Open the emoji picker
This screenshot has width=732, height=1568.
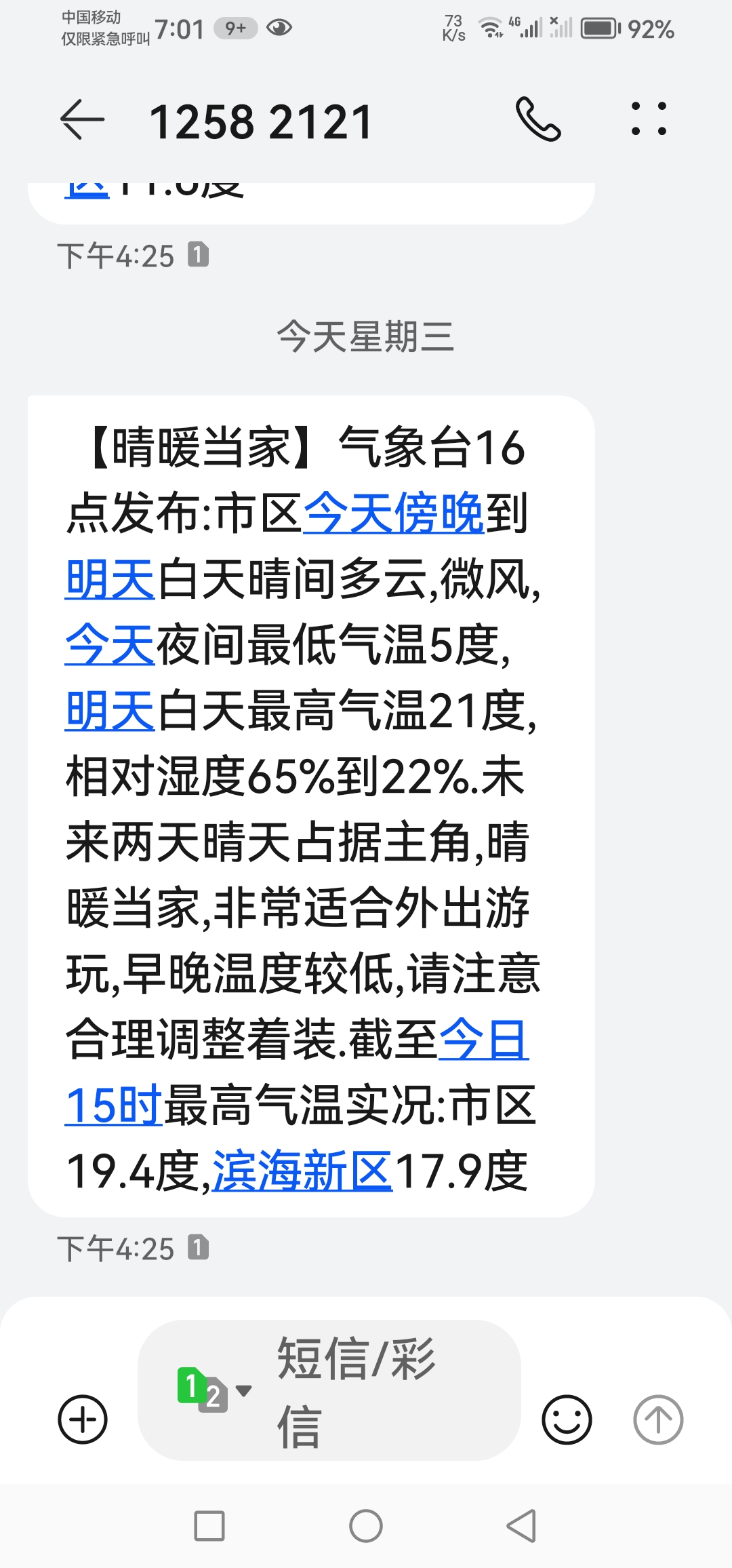tap(567, 1419)
